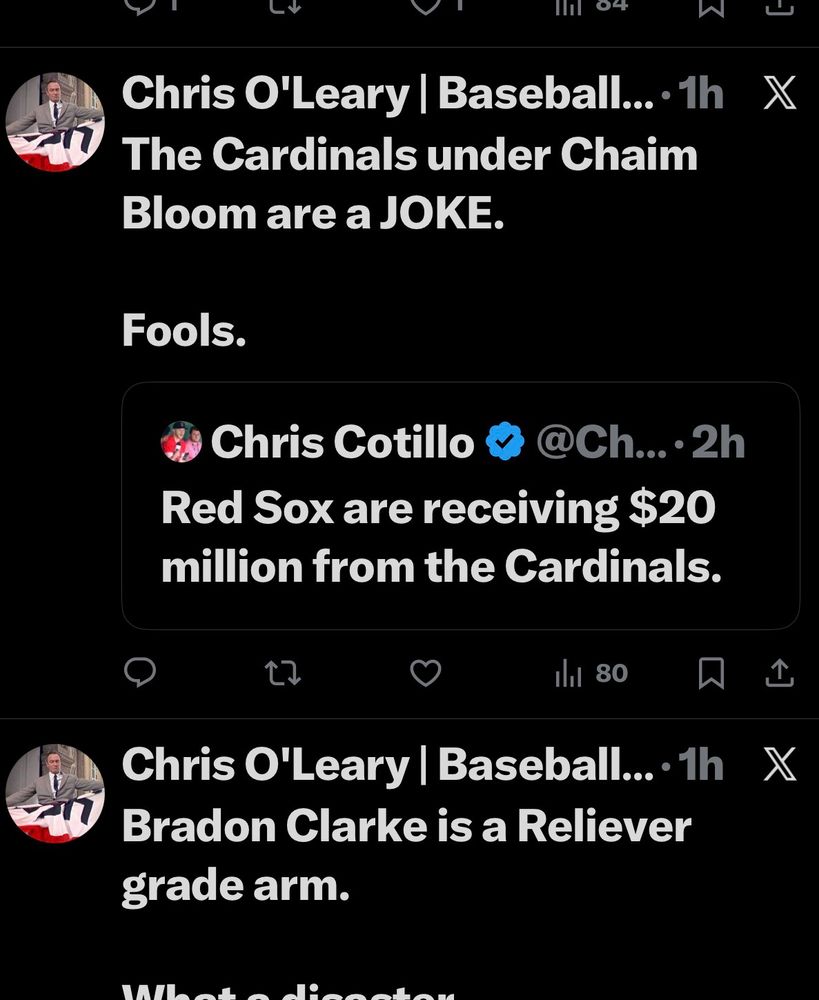Bookmark the Cardinals JOKE post
The image size is (819, 1000).
(x=710, y=674)
